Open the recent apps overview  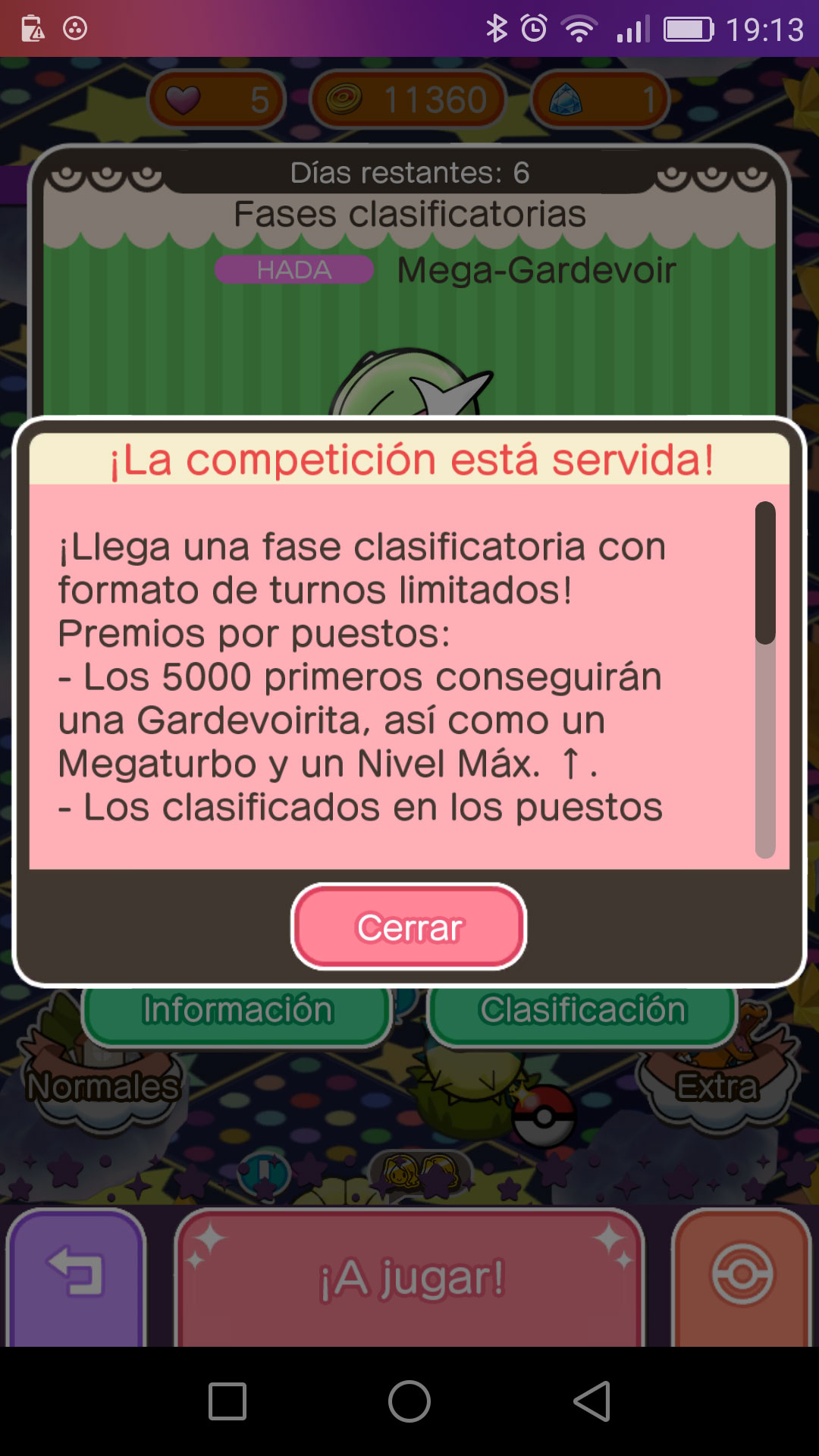227,1401
